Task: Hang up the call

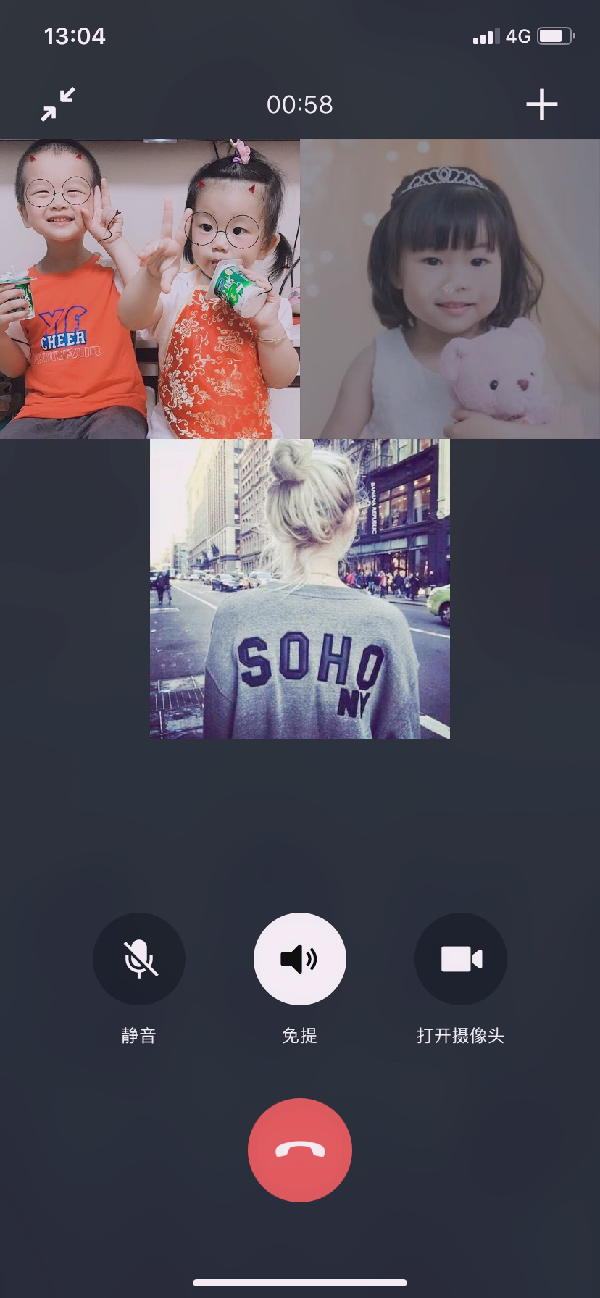Action: 300,1149
